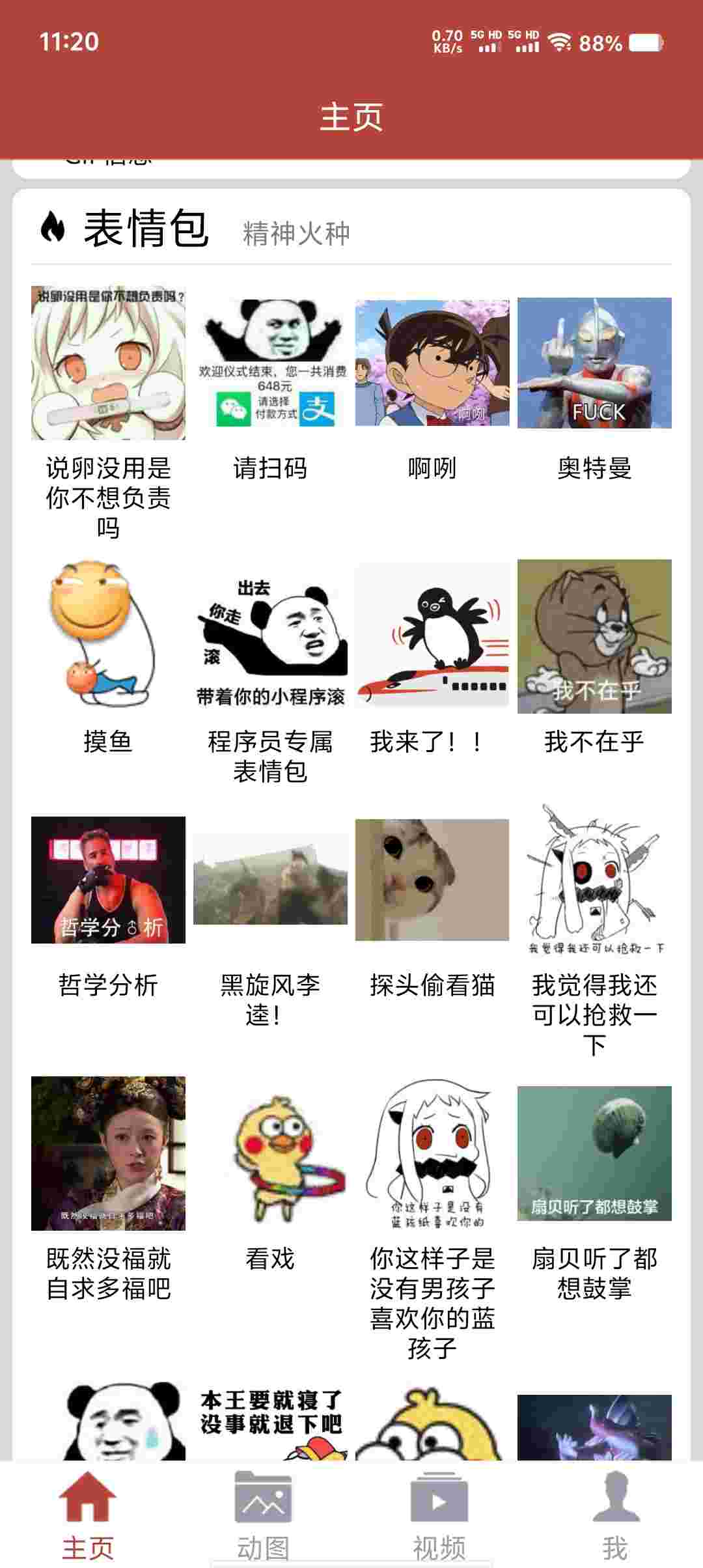
Task: Open 我觉得我还可以抢救一下 meme
Action: [594, 880]
